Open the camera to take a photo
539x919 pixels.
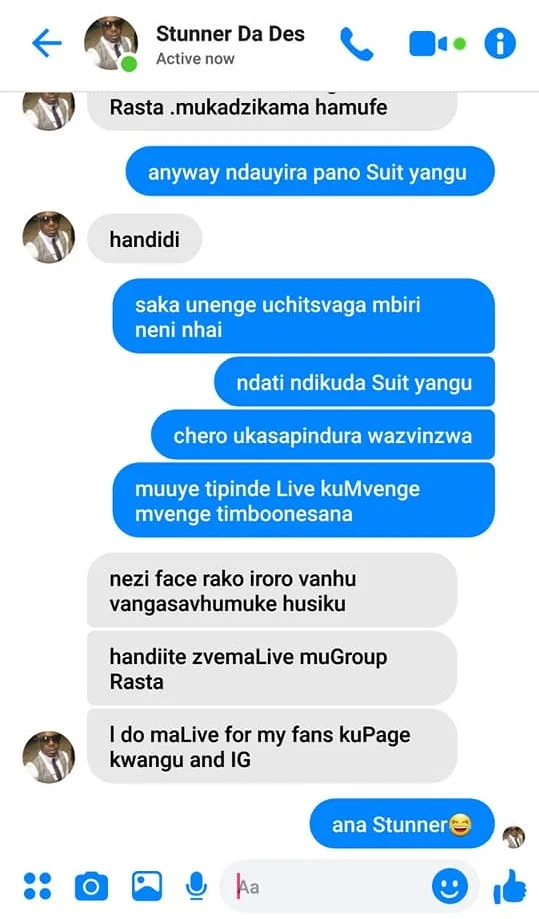point(91,886)
